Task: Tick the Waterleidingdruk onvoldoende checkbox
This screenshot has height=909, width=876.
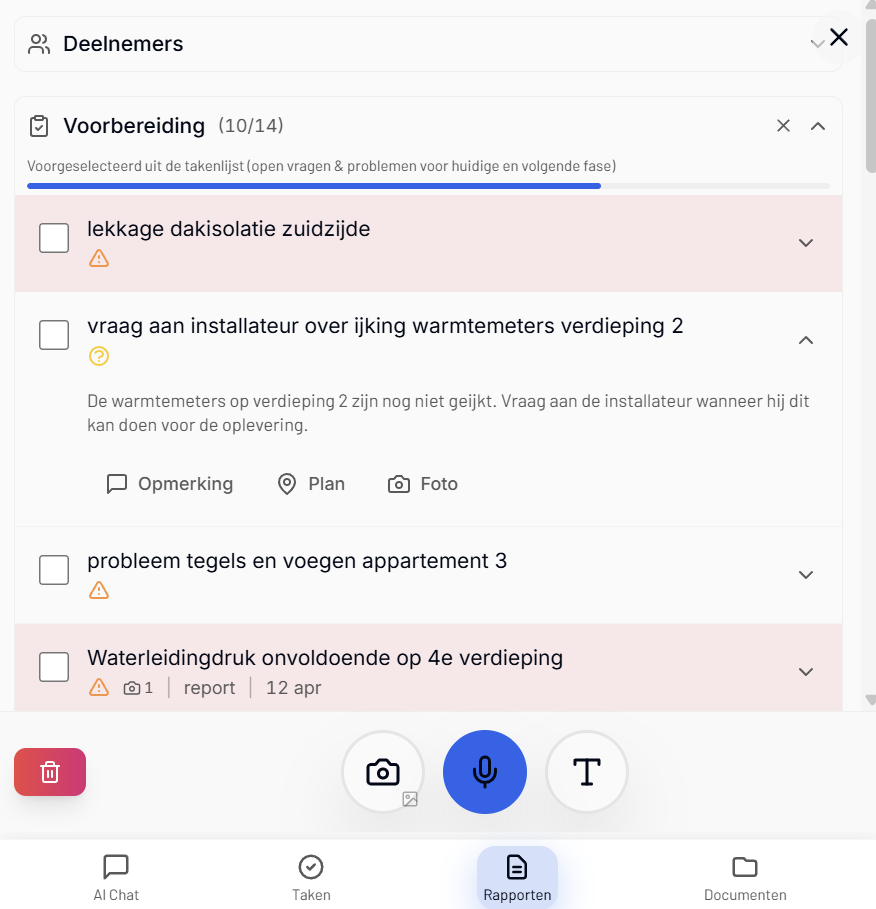Action: (x=54, y=667)
